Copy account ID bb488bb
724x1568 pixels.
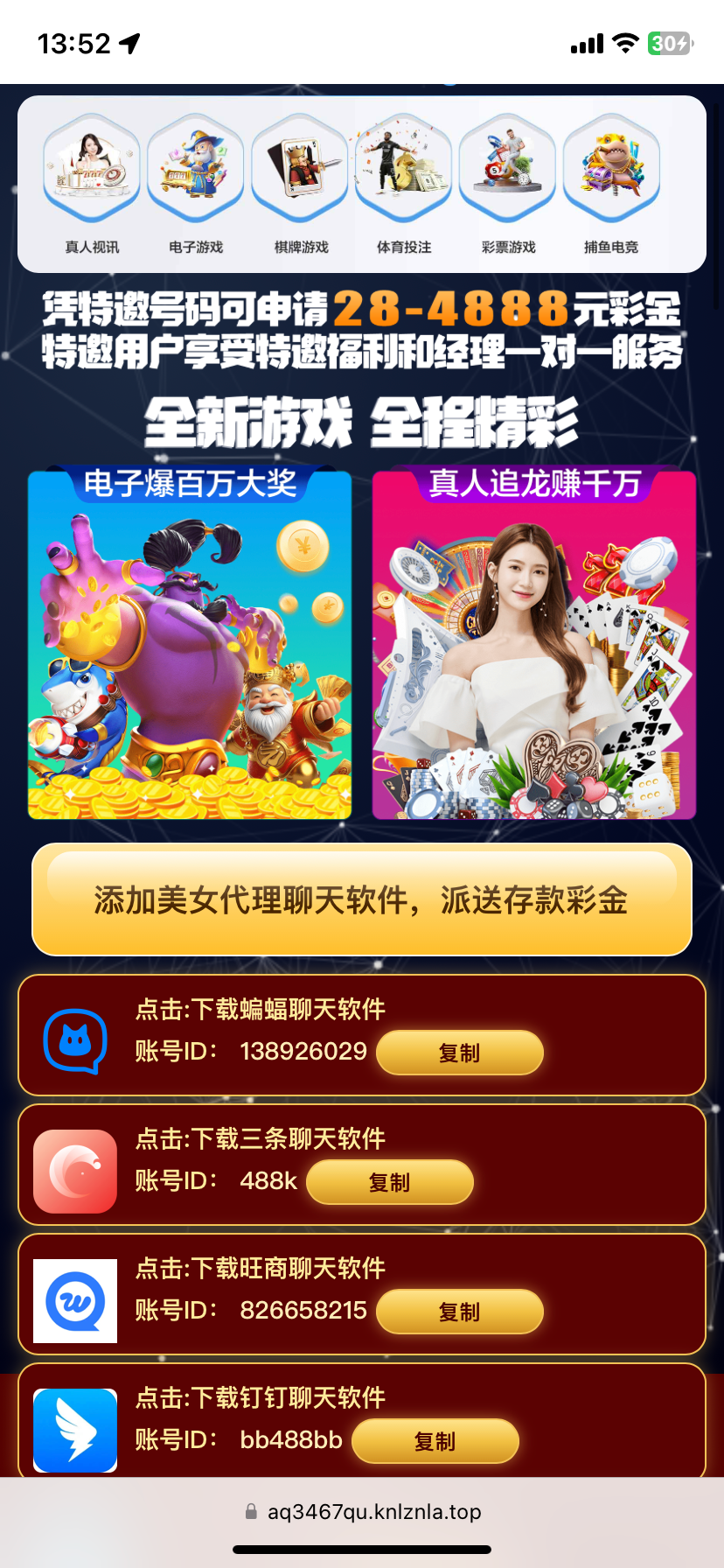(x=435, y=1441)
